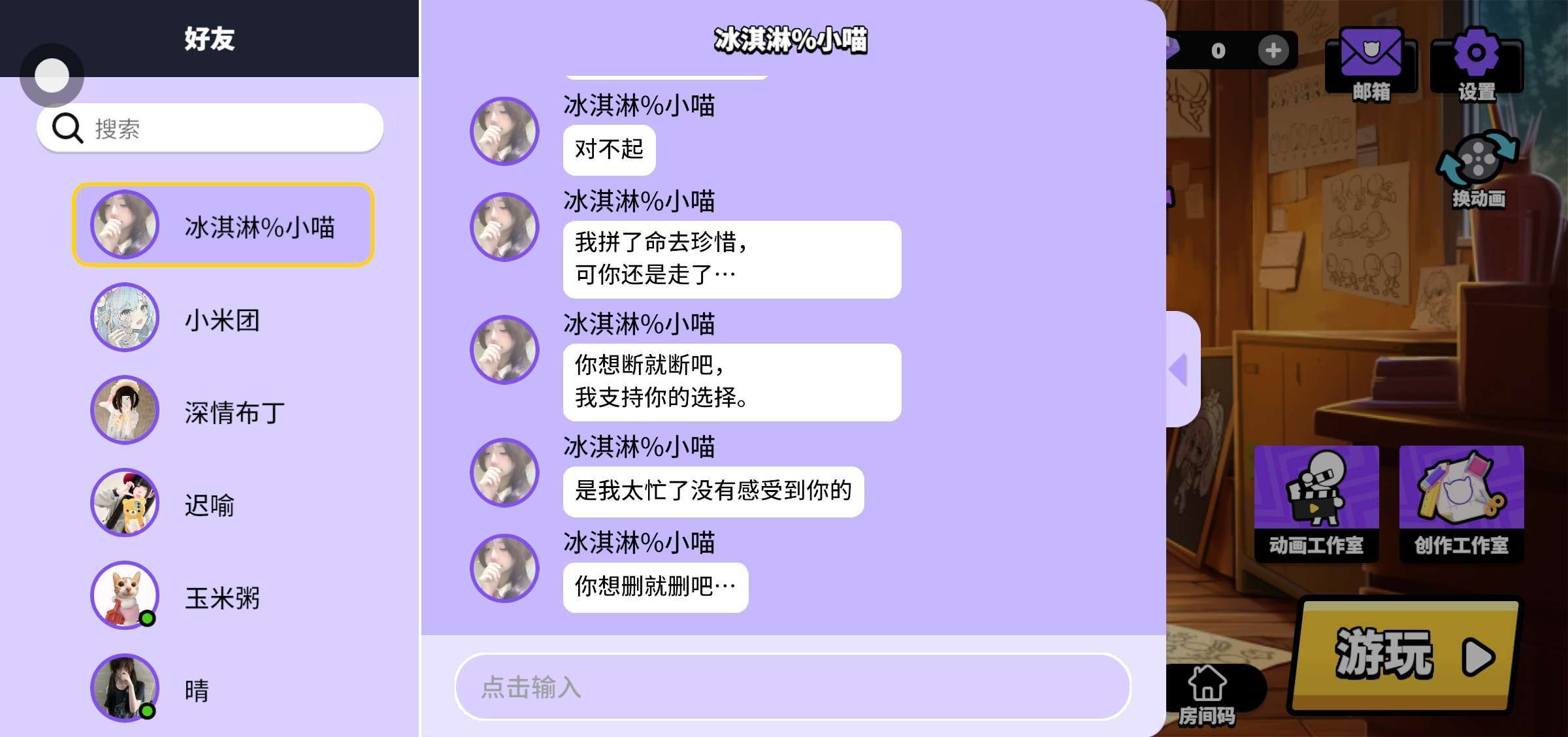Enter a 房间码 room code
The width and height of the screenshot is (1568, 737).
tap(1207, 694)
